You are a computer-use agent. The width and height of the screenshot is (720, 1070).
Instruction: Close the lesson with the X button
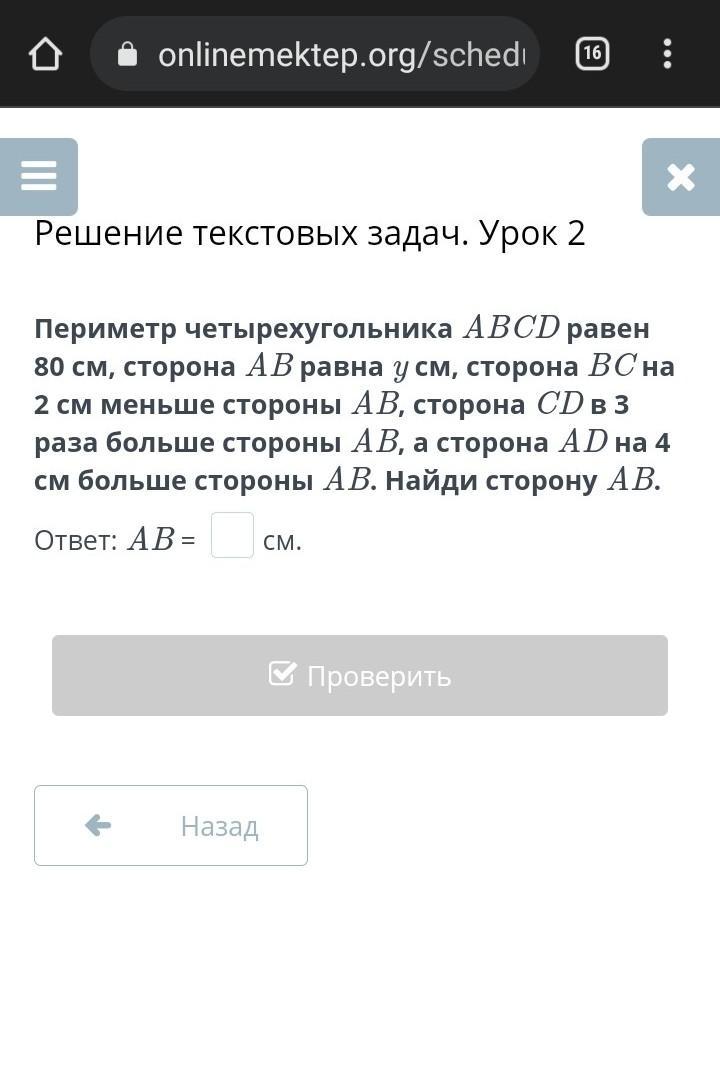(681, 177)
